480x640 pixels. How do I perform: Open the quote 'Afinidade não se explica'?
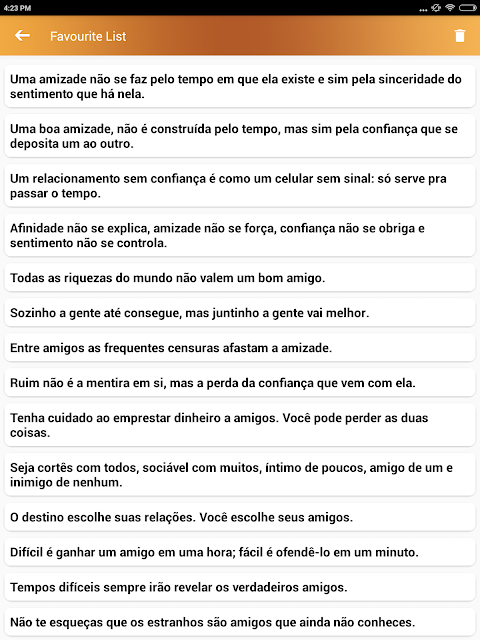pos(240,236)
